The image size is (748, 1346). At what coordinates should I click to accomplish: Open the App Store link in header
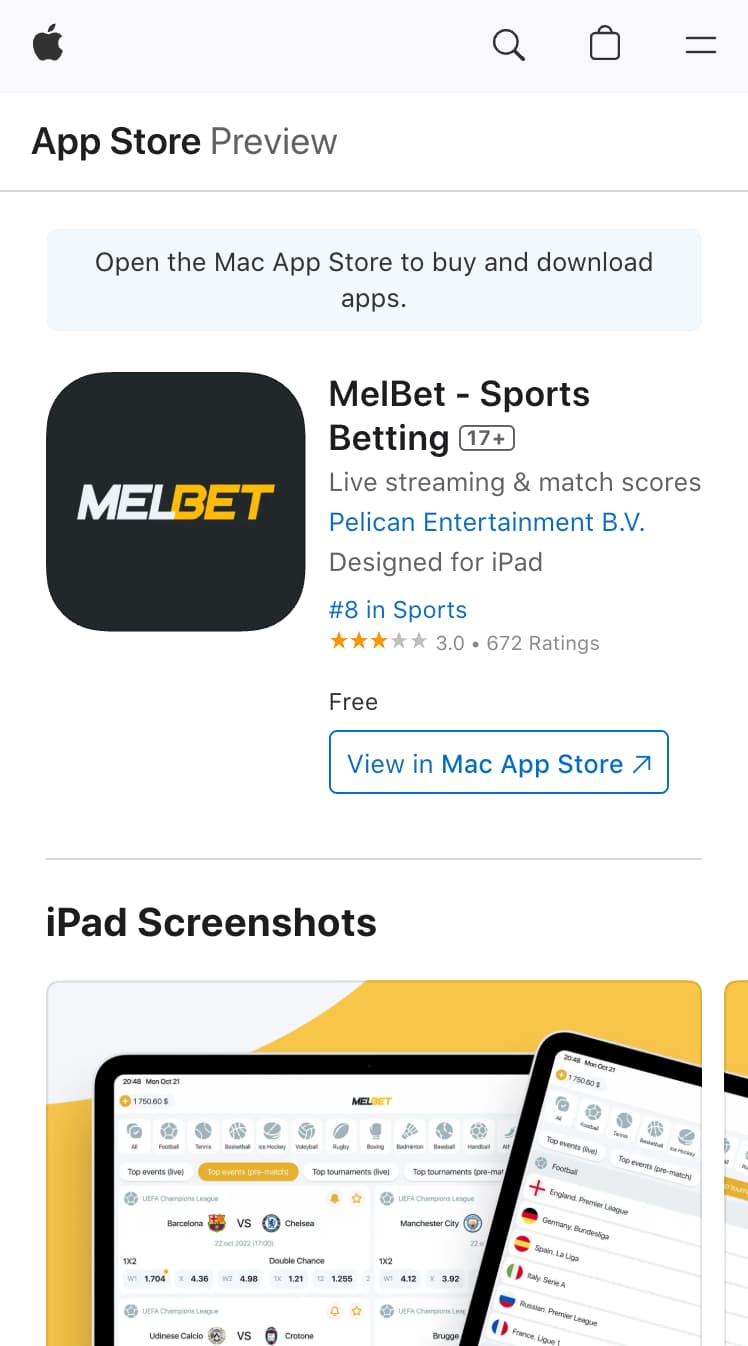coord(116,142)
